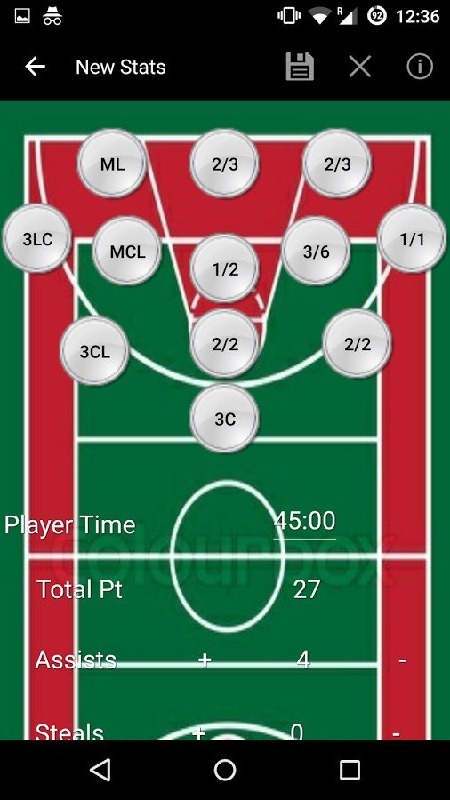Add a steal with the plus sign

tap(199, 733)
